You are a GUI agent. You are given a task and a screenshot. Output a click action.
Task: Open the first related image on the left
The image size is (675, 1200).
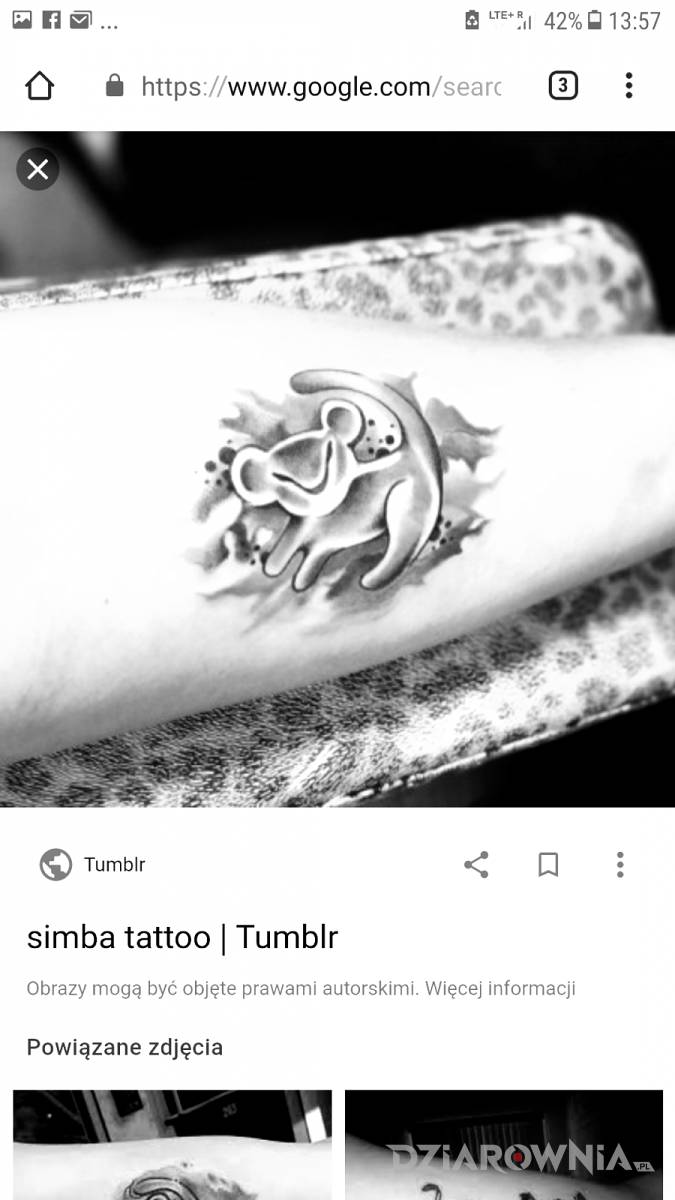172,1145
